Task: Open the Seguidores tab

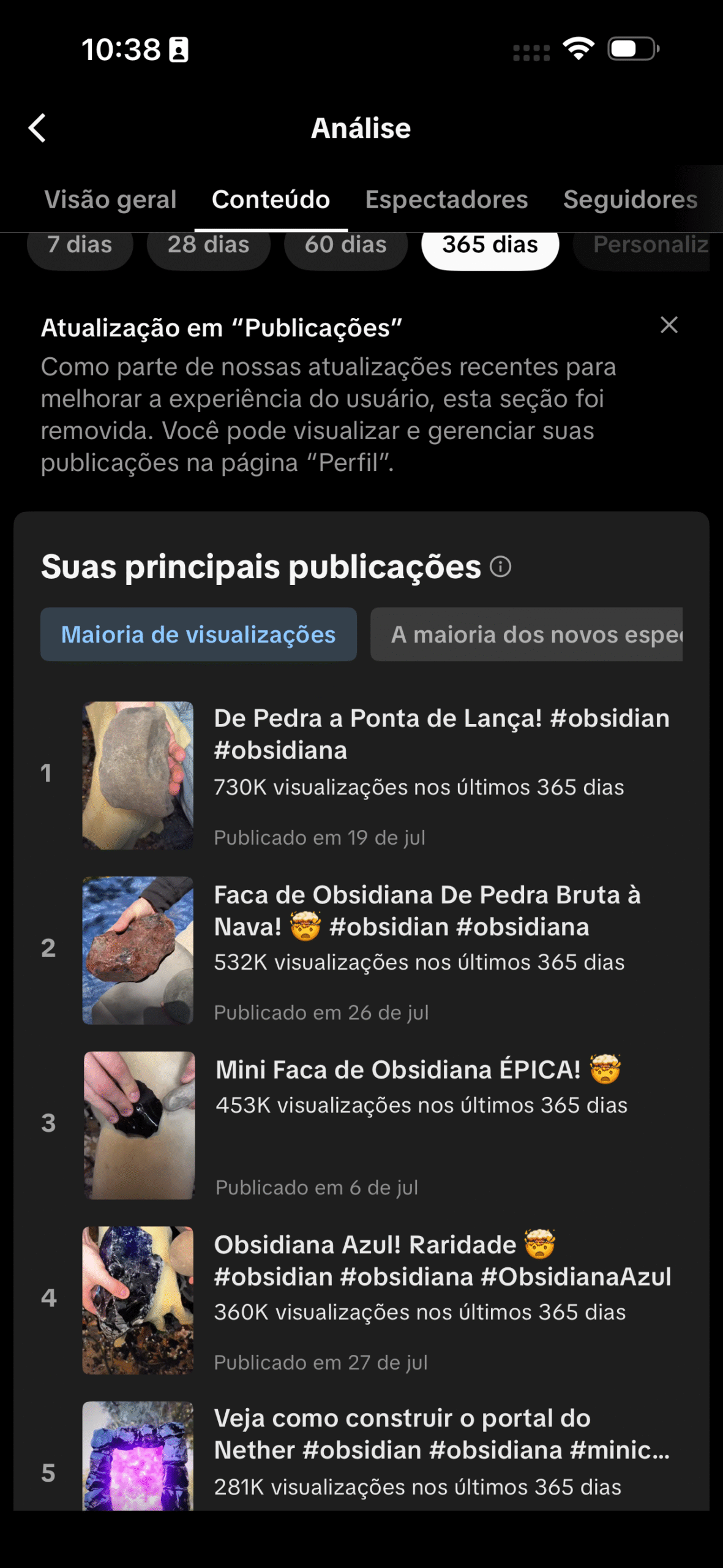Action: (x=630, y=200)
